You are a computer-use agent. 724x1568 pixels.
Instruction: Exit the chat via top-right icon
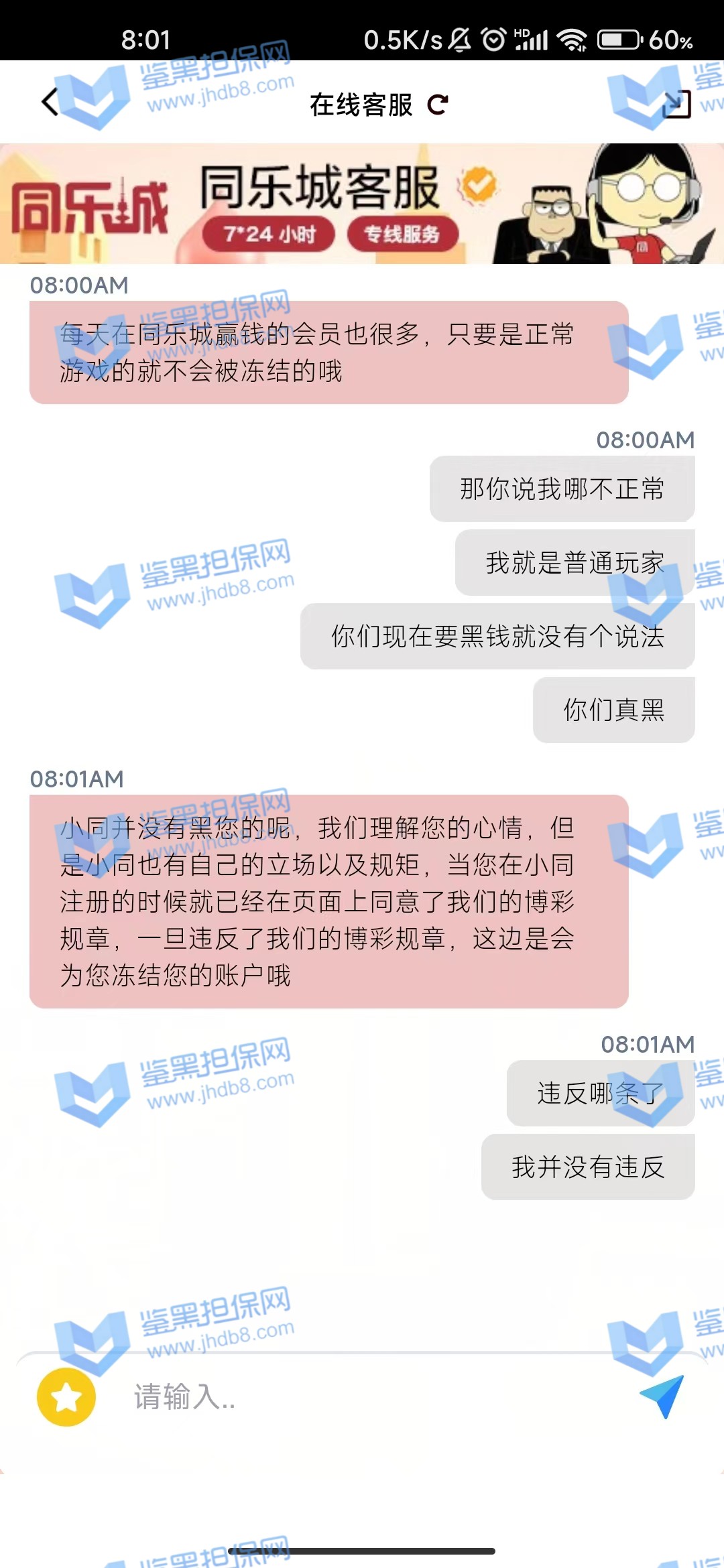pos(676,104)
